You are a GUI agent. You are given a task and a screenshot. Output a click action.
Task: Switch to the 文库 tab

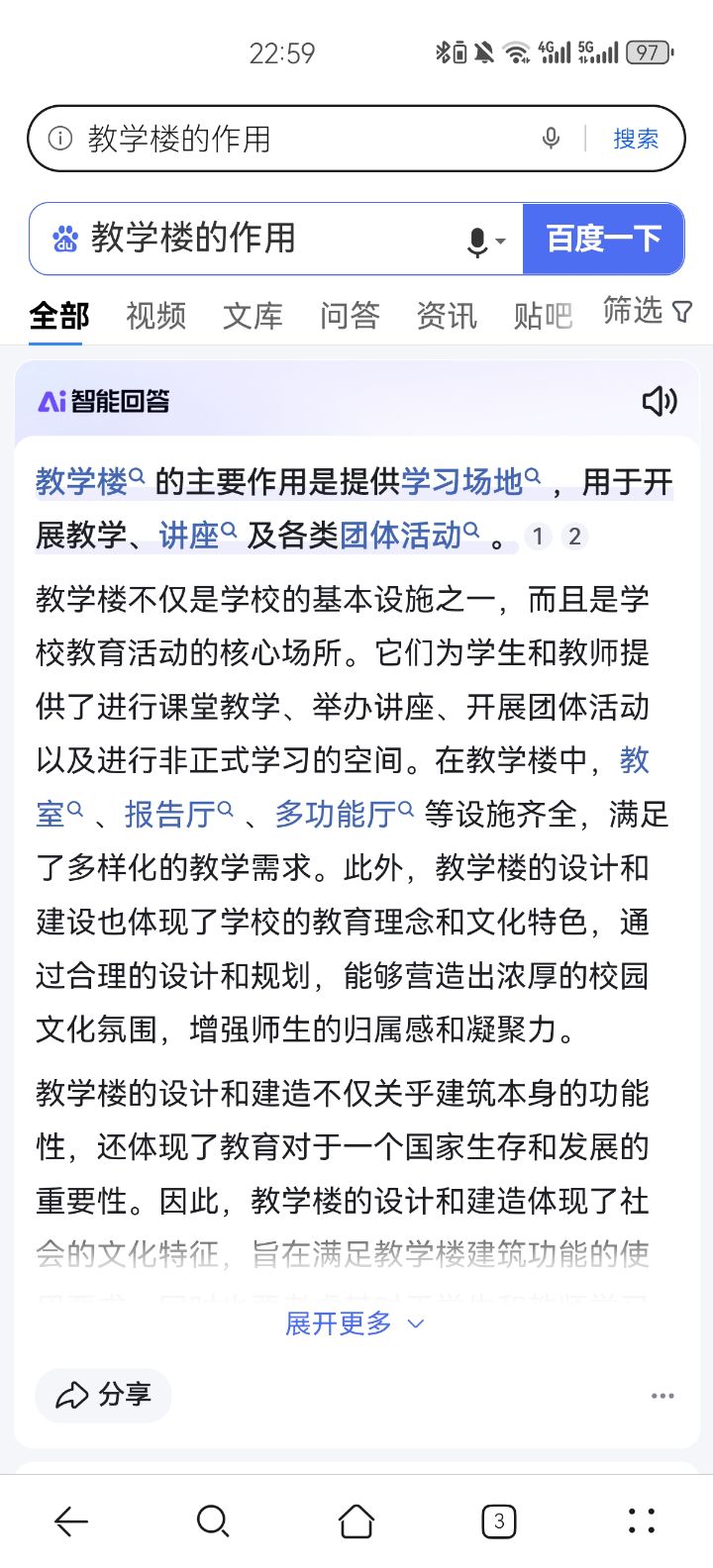pyautogui.click(x=253, y=316)
